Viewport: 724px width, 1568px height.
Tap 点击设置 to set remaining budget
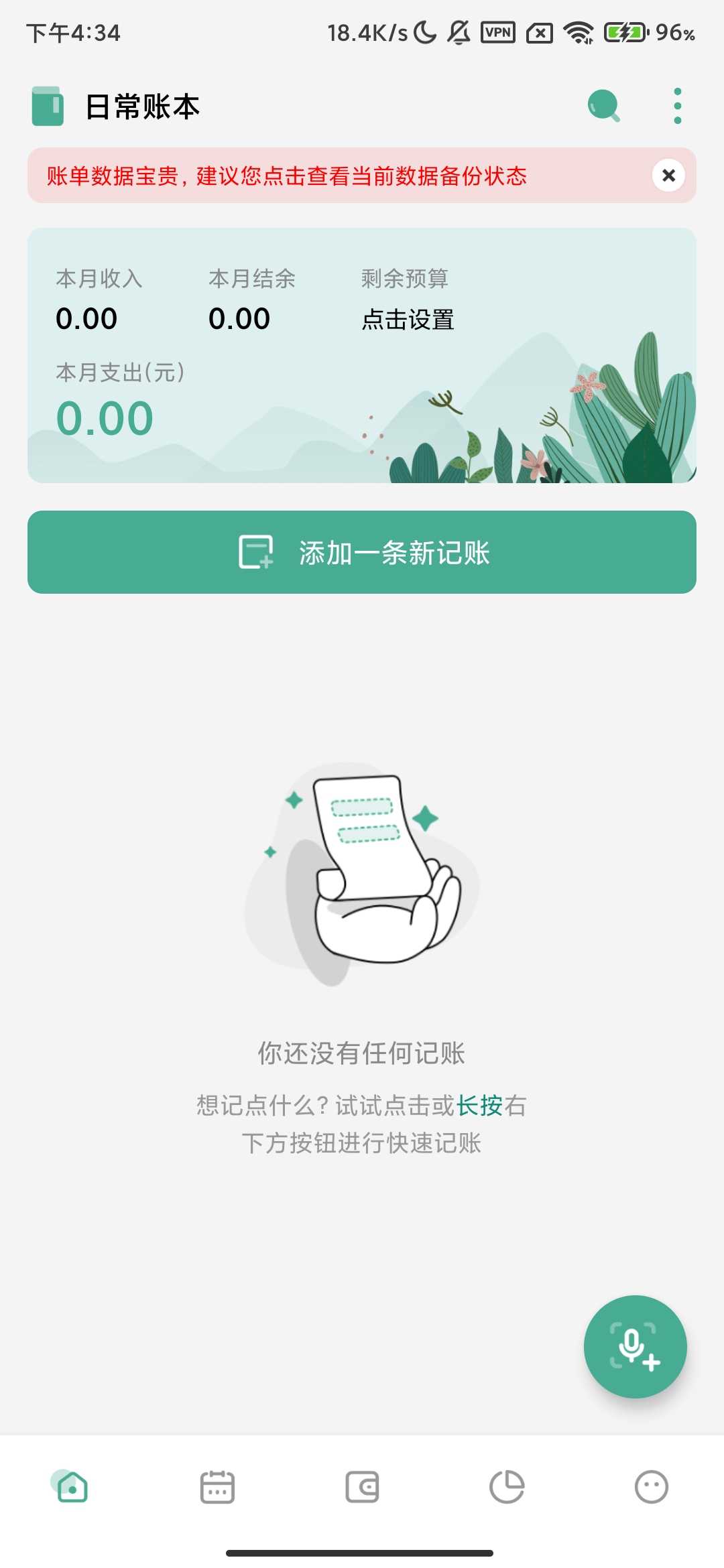pyautogui.click(x=408, y=320)
